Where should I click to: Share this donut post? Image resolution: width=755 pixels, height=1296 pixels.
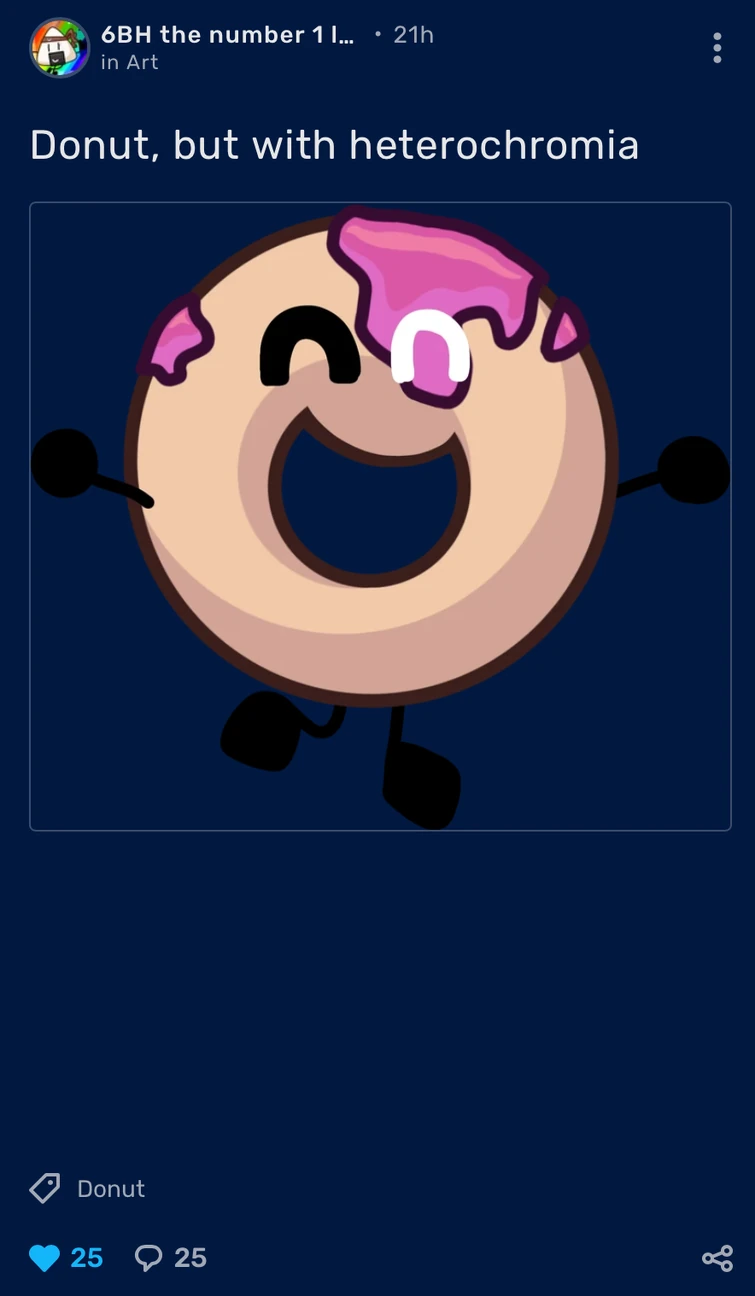point(717,1257)
